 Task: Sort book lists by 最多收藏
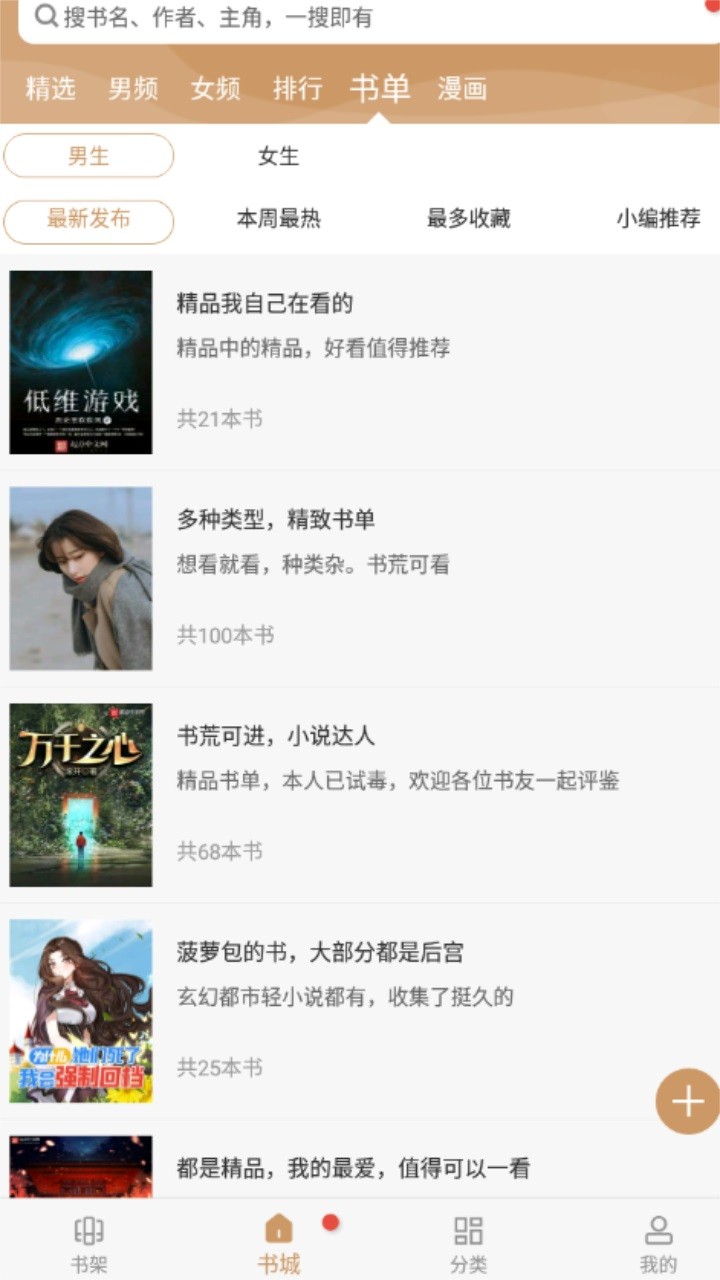pos(468,219)
